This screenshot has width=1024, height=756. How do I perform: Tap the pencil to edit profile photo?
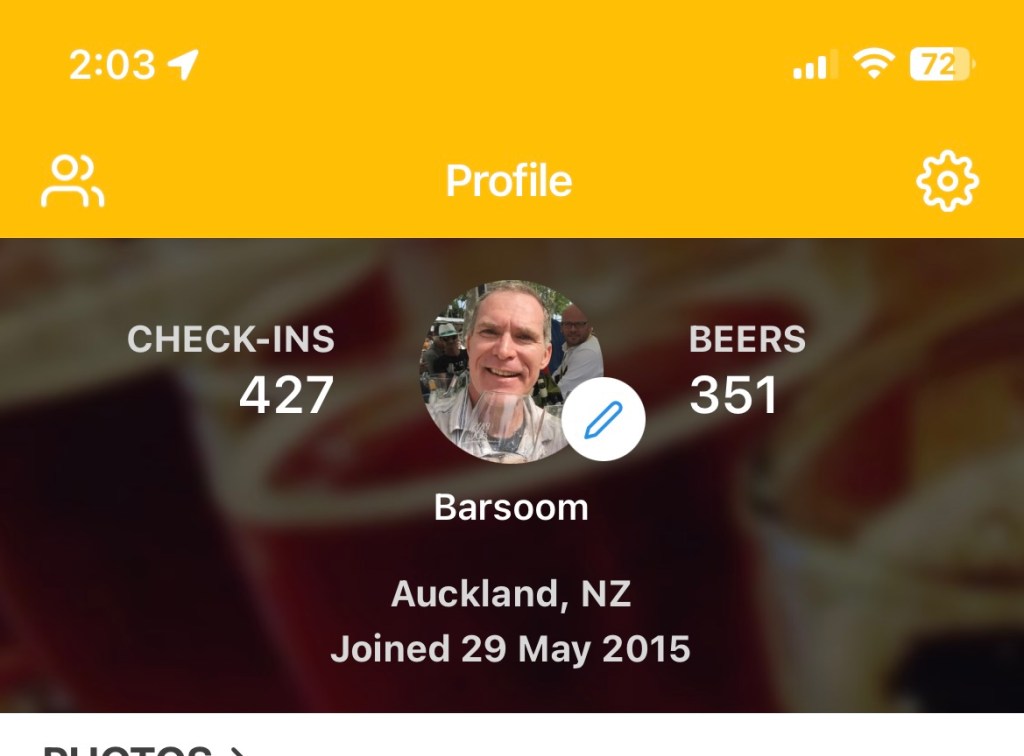[x=603, y=421]
